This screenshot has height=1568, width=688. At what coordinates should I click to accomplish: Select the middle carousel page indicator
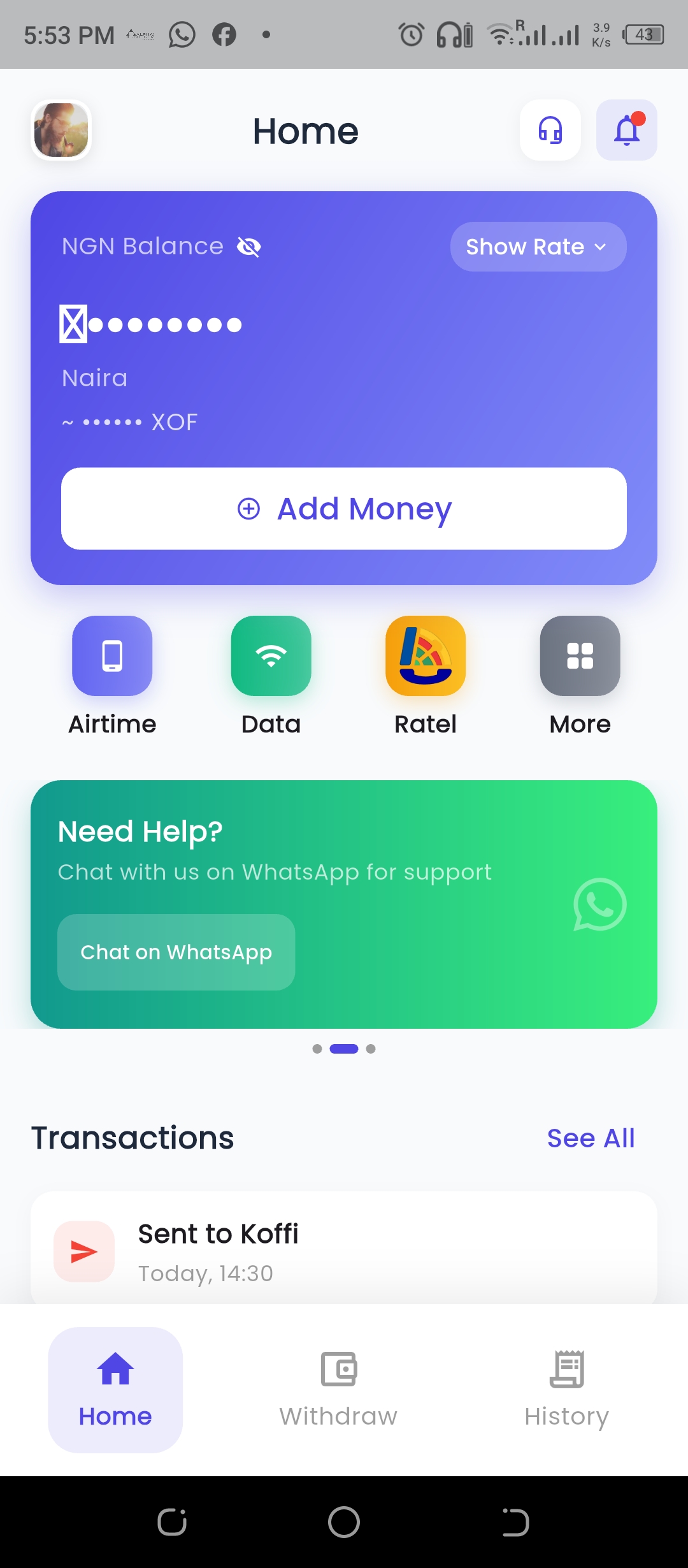(343, 1048)
